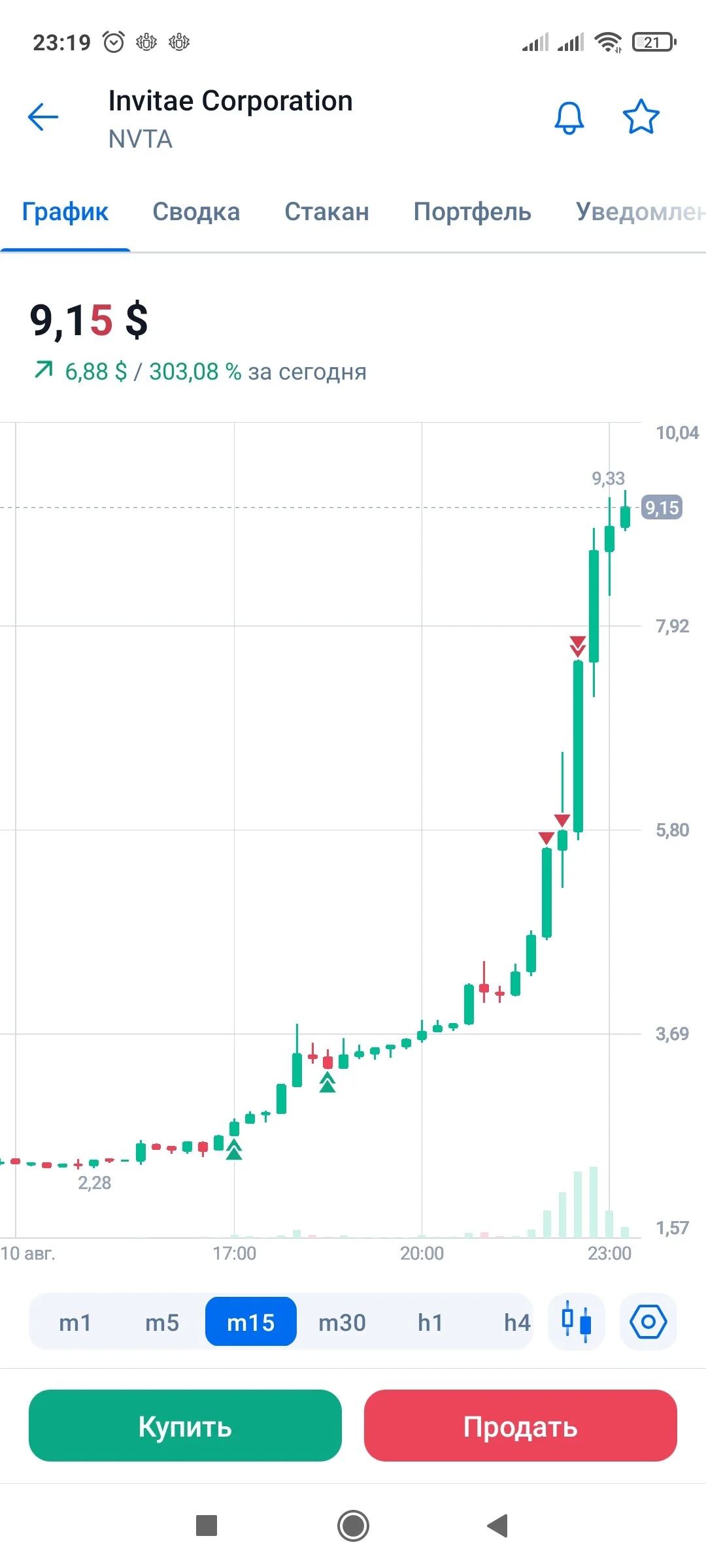
Task: Open the Стакан tab
Action: [327, 212]
